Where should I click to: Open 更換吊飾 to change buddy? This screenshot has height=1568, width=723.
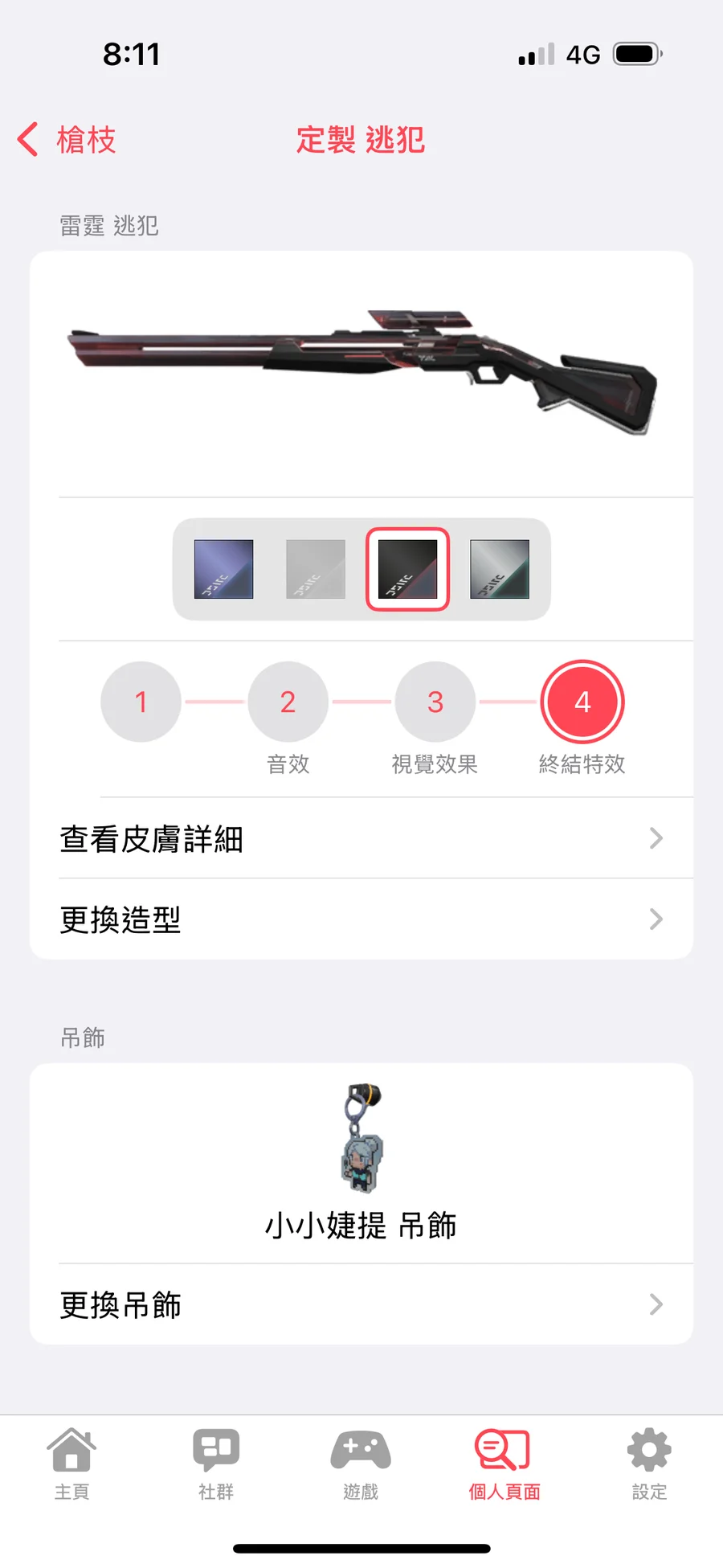coord(361,1304)
